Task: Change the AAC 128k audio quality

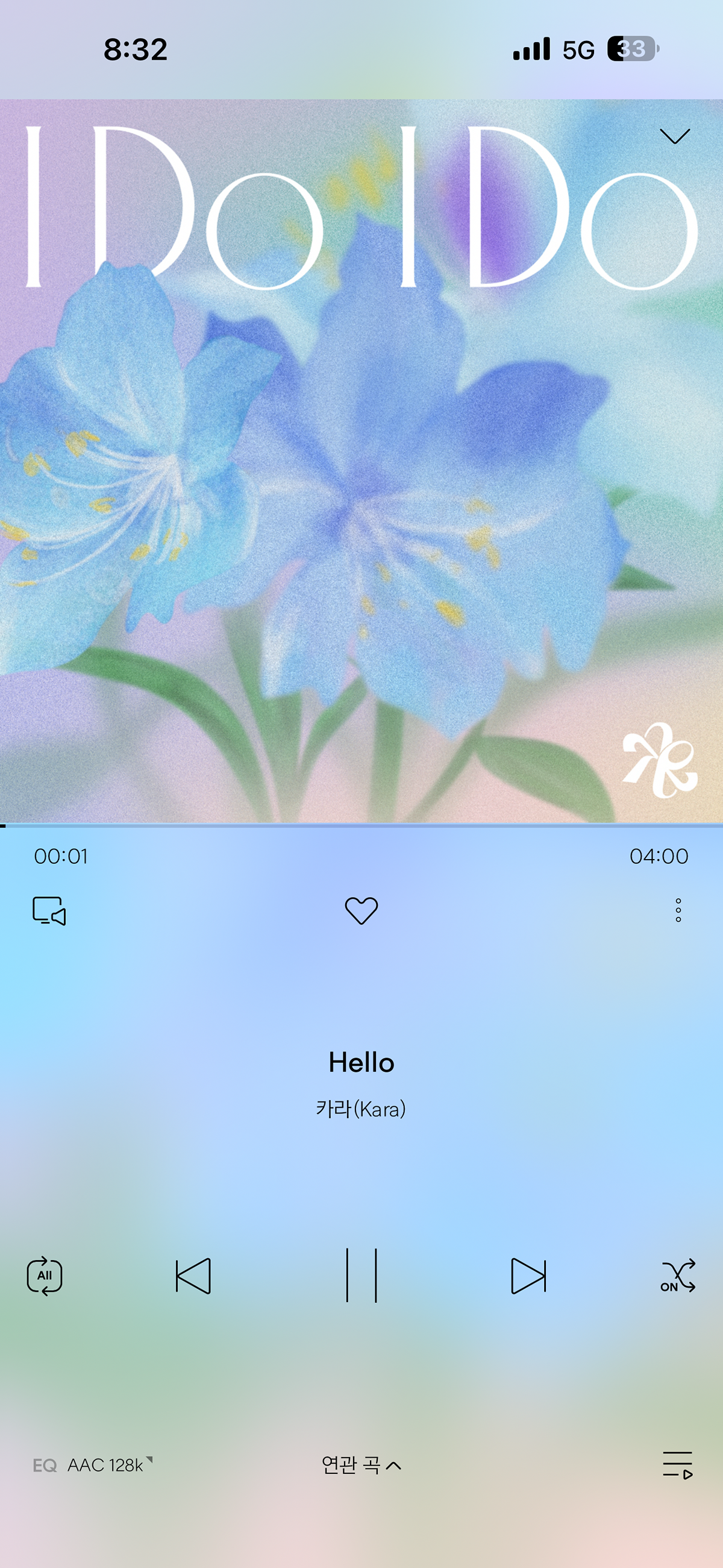Action: click(x=110, y=1465)
